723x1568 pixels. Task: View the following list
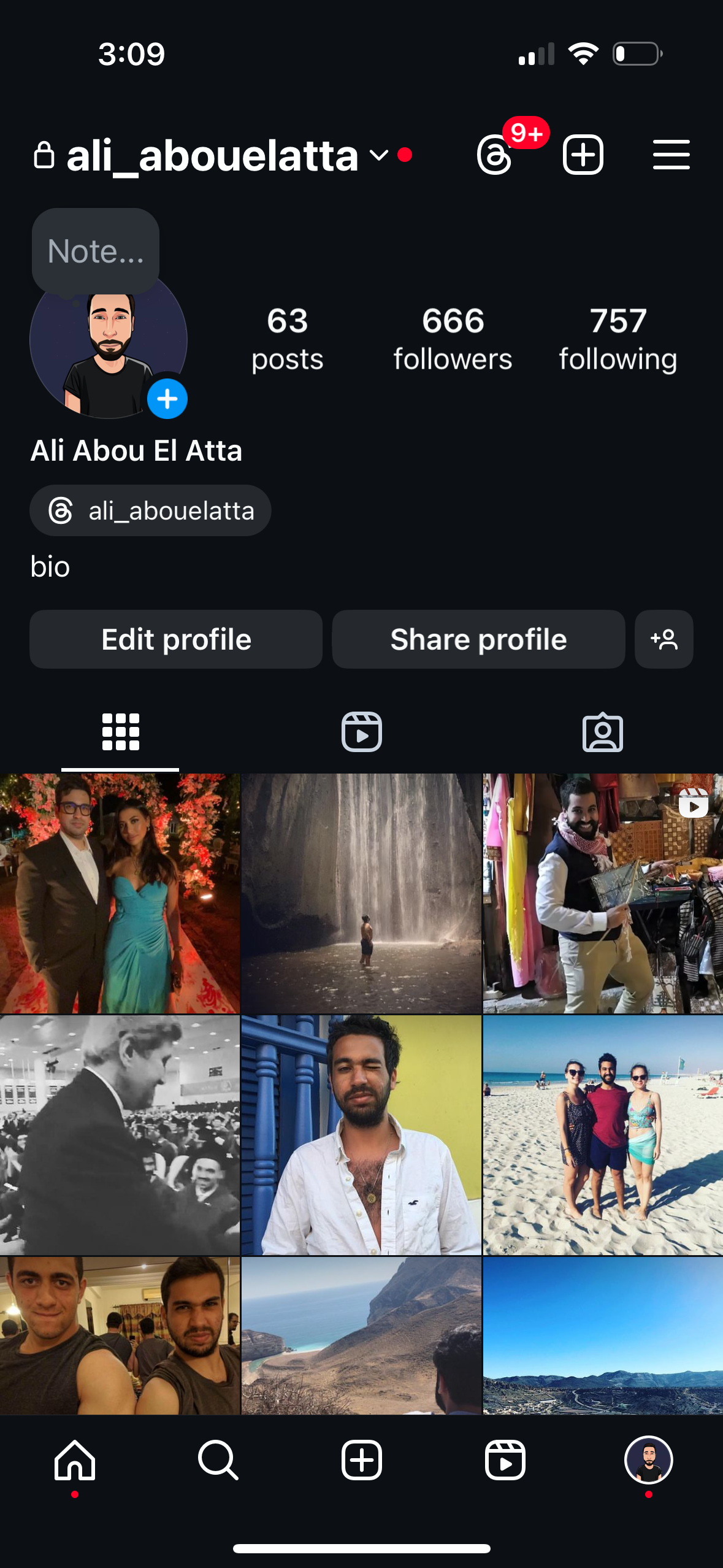tap(618, 336)
